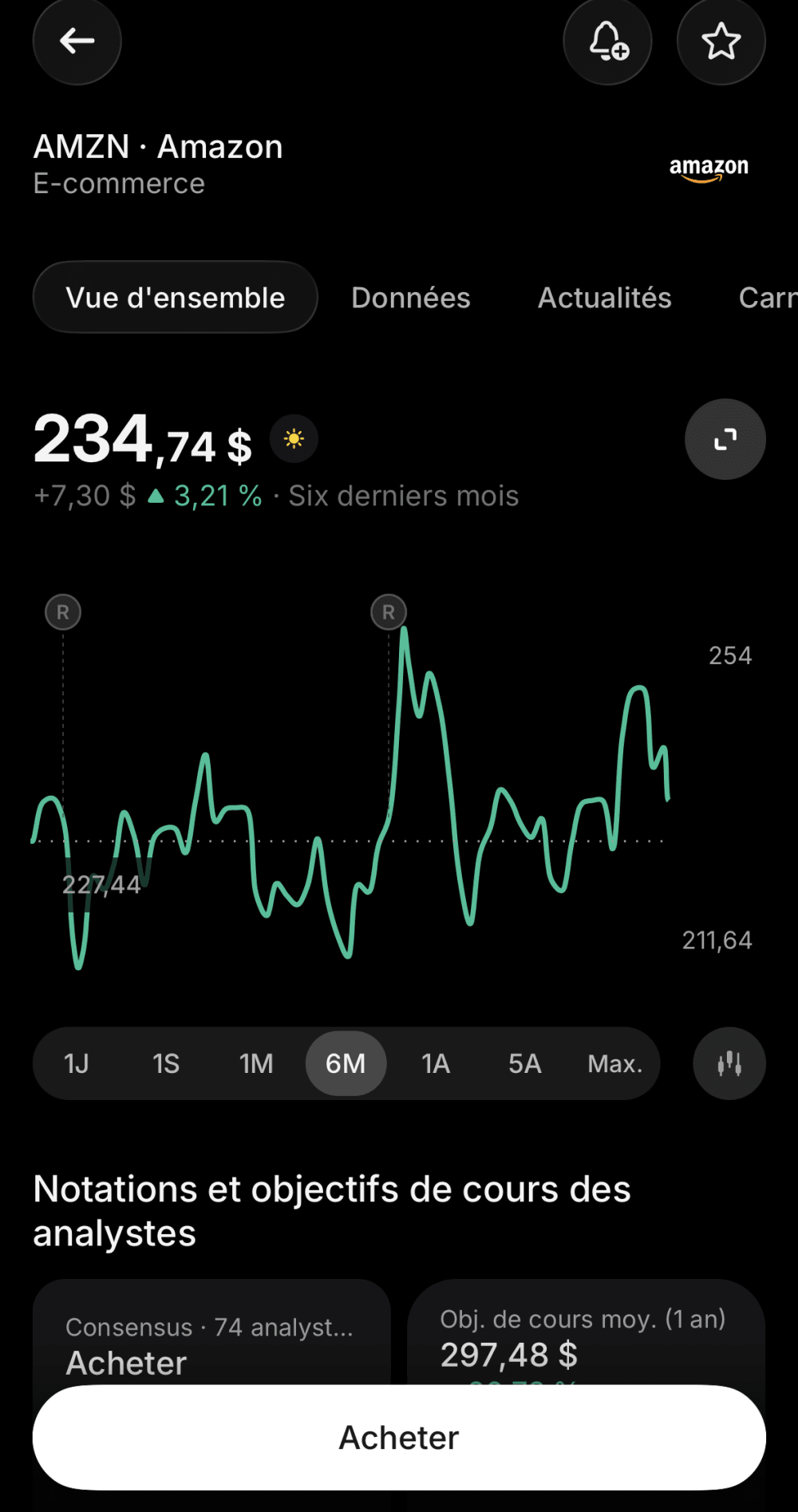Screen dimensions: 798x1512
Task: Switch chart range to 1A
Action: (436, 1063)
